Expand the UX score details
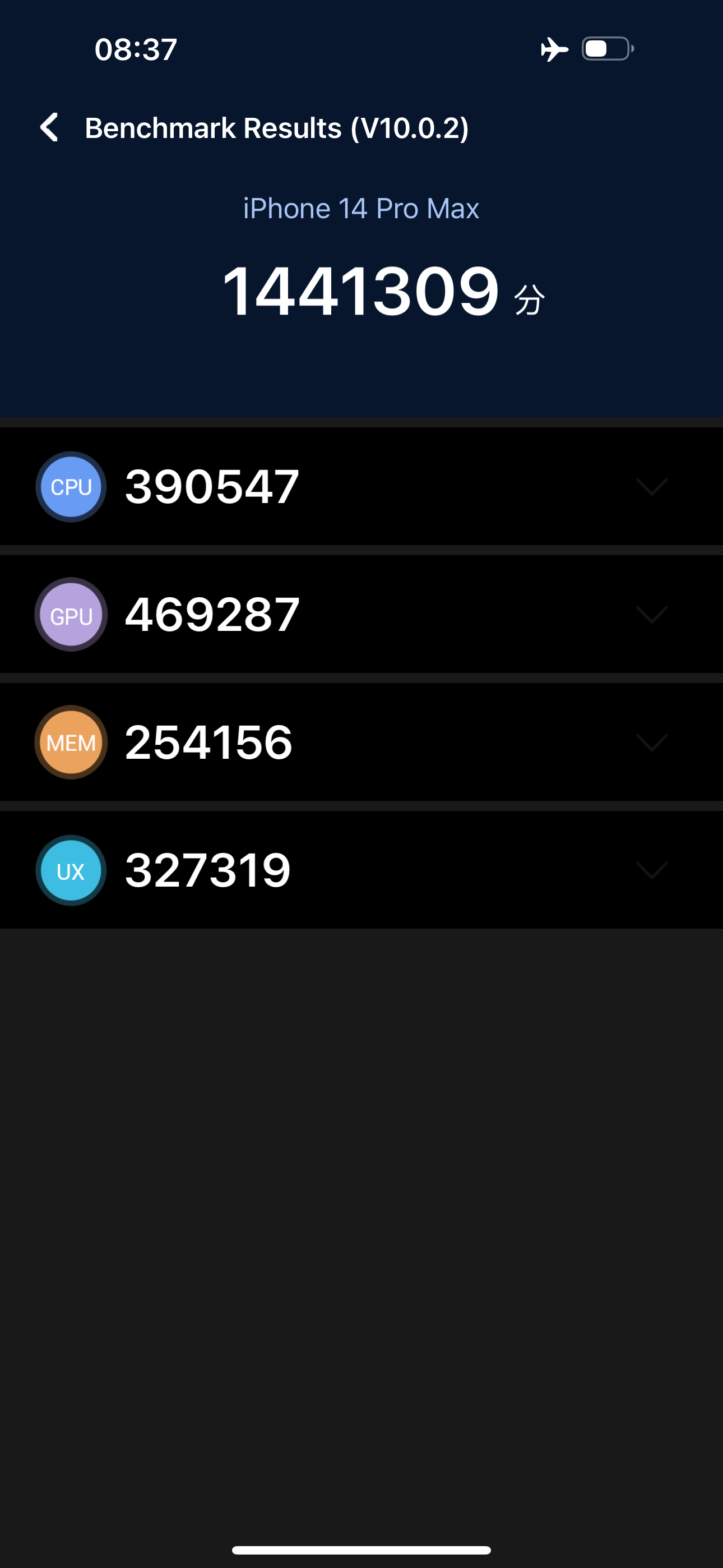 coord(652,870)
